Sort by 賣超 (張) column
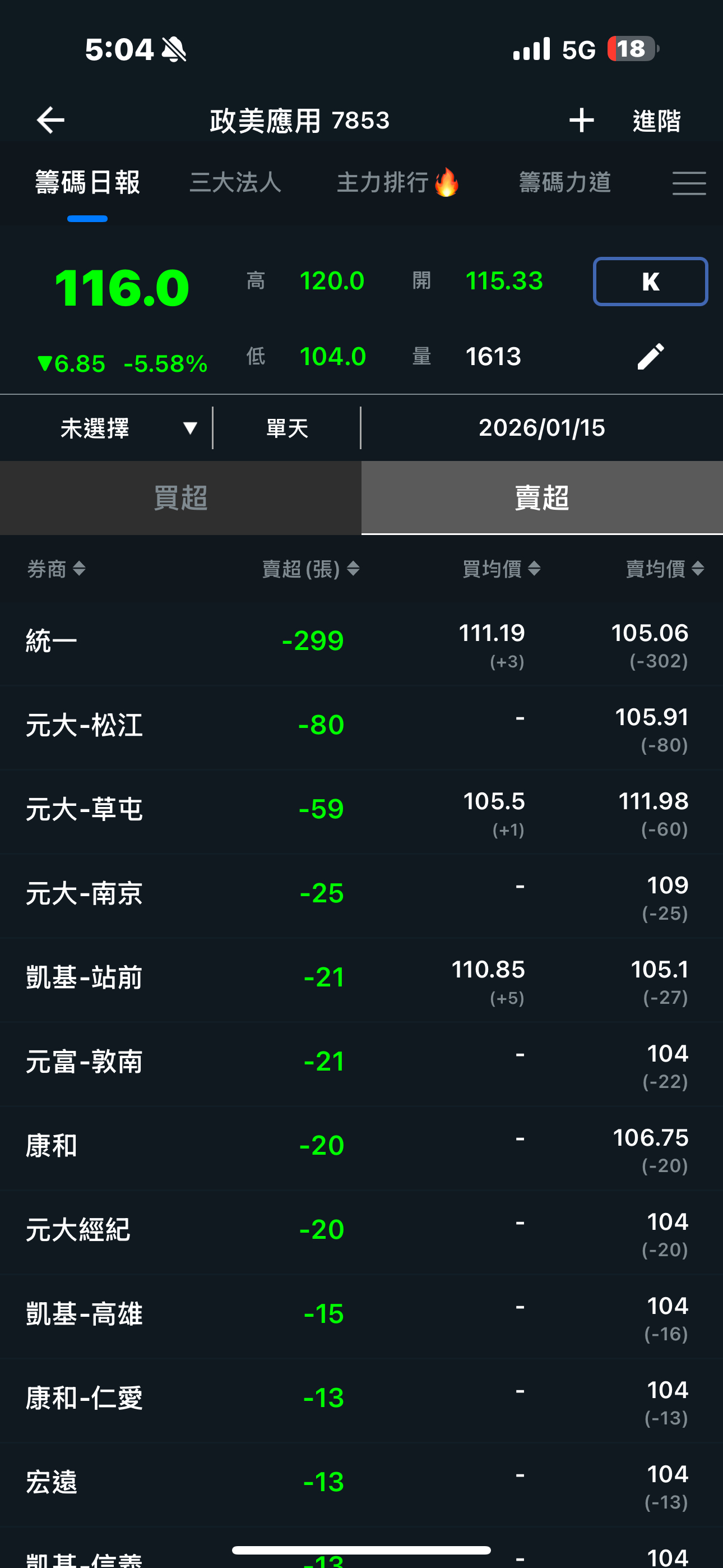 click(x=310, y=569)
